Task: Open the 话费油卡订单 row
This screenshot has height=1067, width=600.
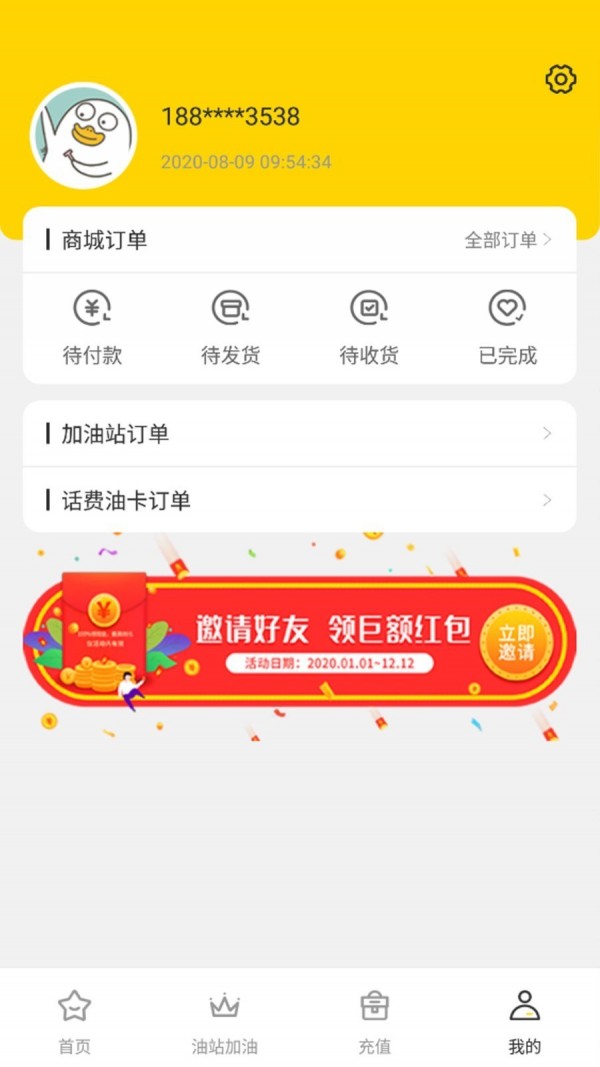Action: [299, 500]
